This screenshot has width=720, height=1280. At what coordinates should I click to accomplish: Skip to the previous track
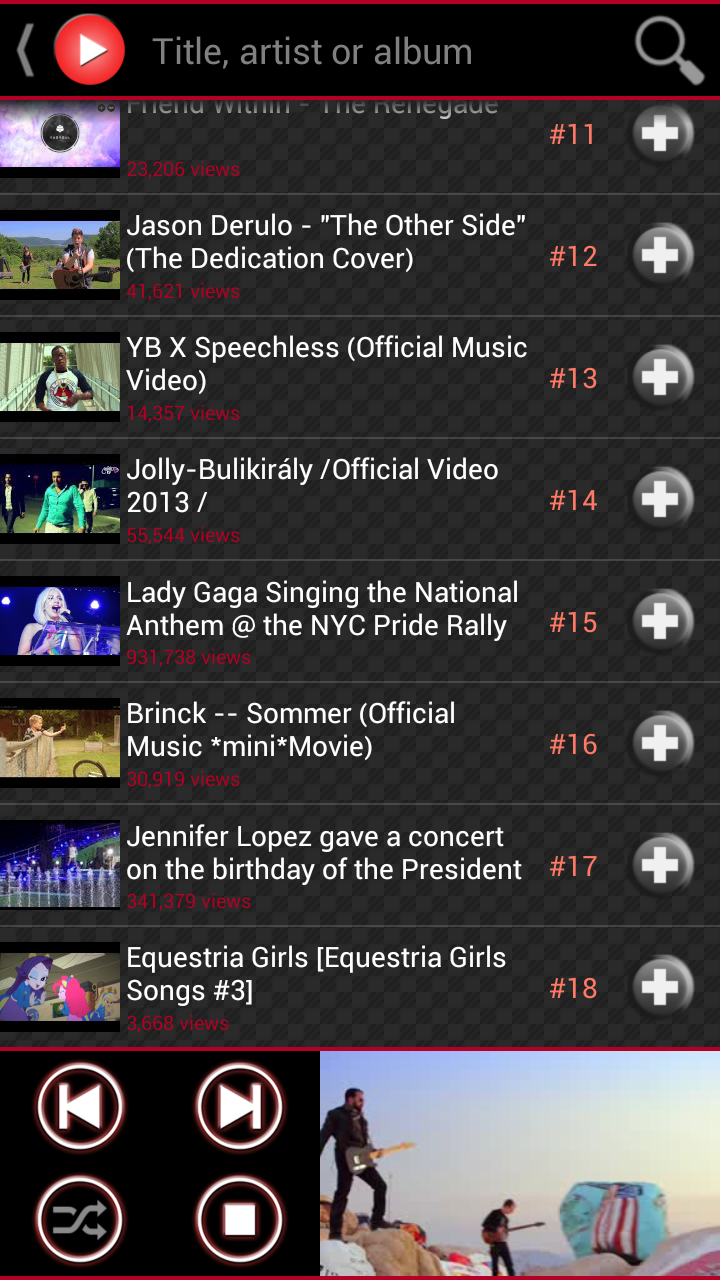tap(80, 1107)
